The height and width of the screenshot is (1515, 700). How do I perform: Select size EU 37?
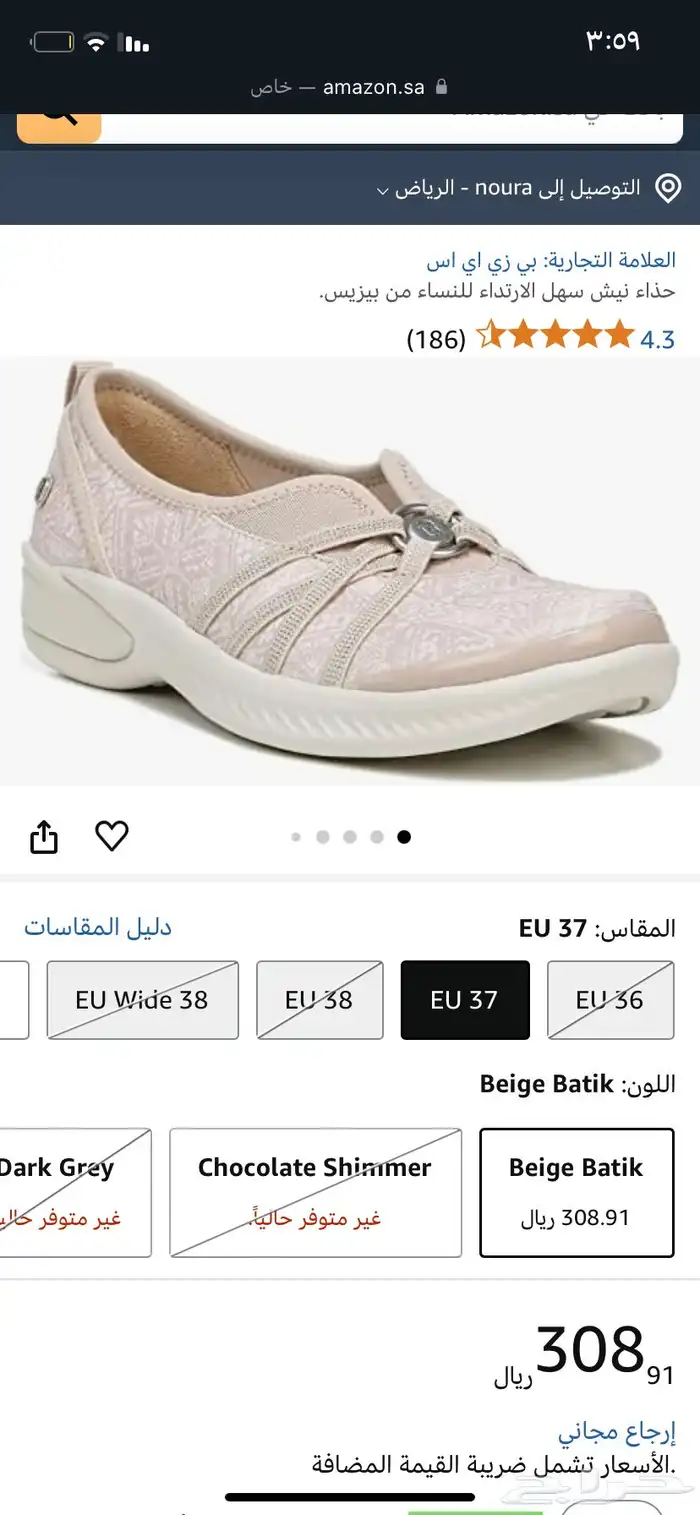point(465,1000)
